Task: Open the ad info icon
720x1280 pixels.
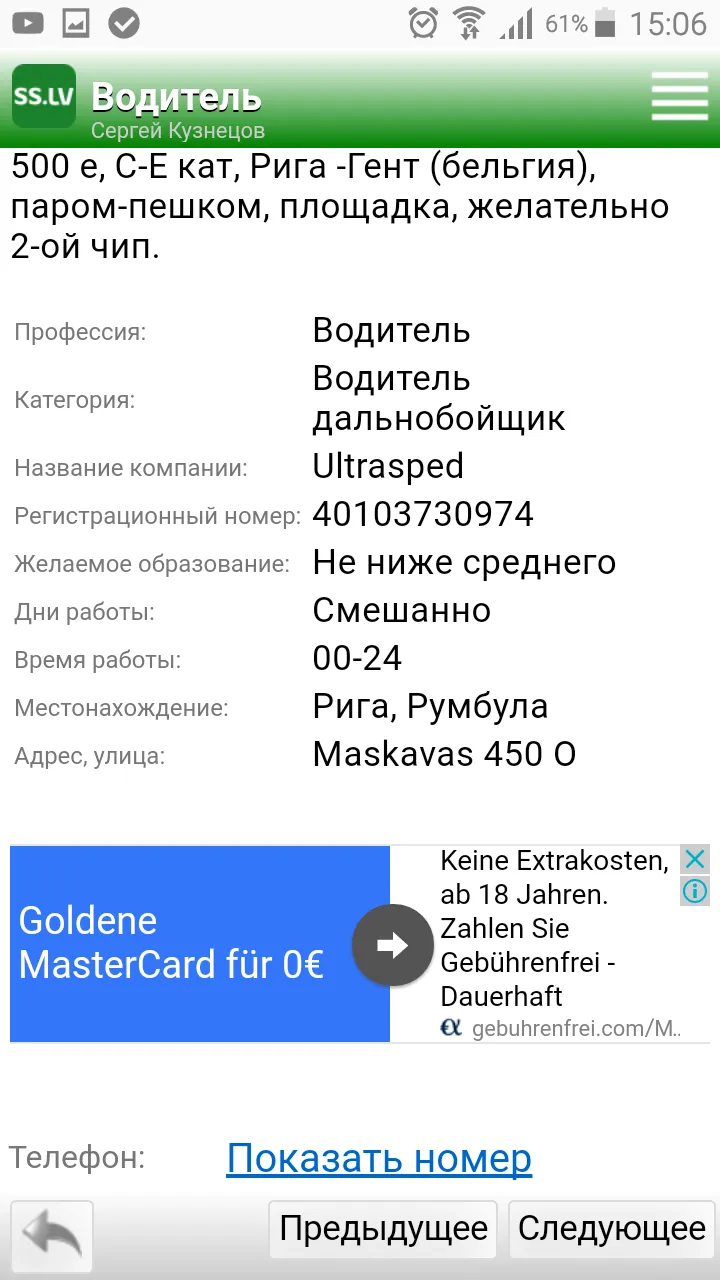Action: pos(695,890)
